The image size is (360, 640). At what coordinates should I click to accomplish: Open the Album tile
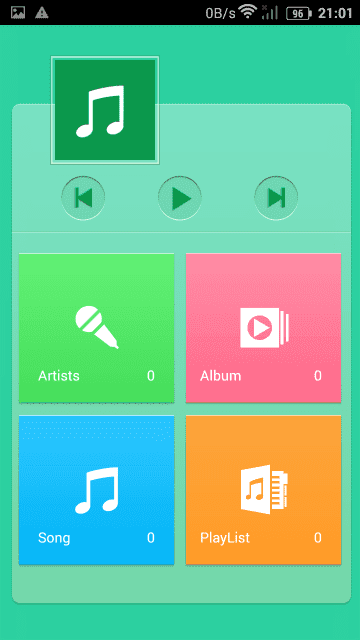pos(263,328)
